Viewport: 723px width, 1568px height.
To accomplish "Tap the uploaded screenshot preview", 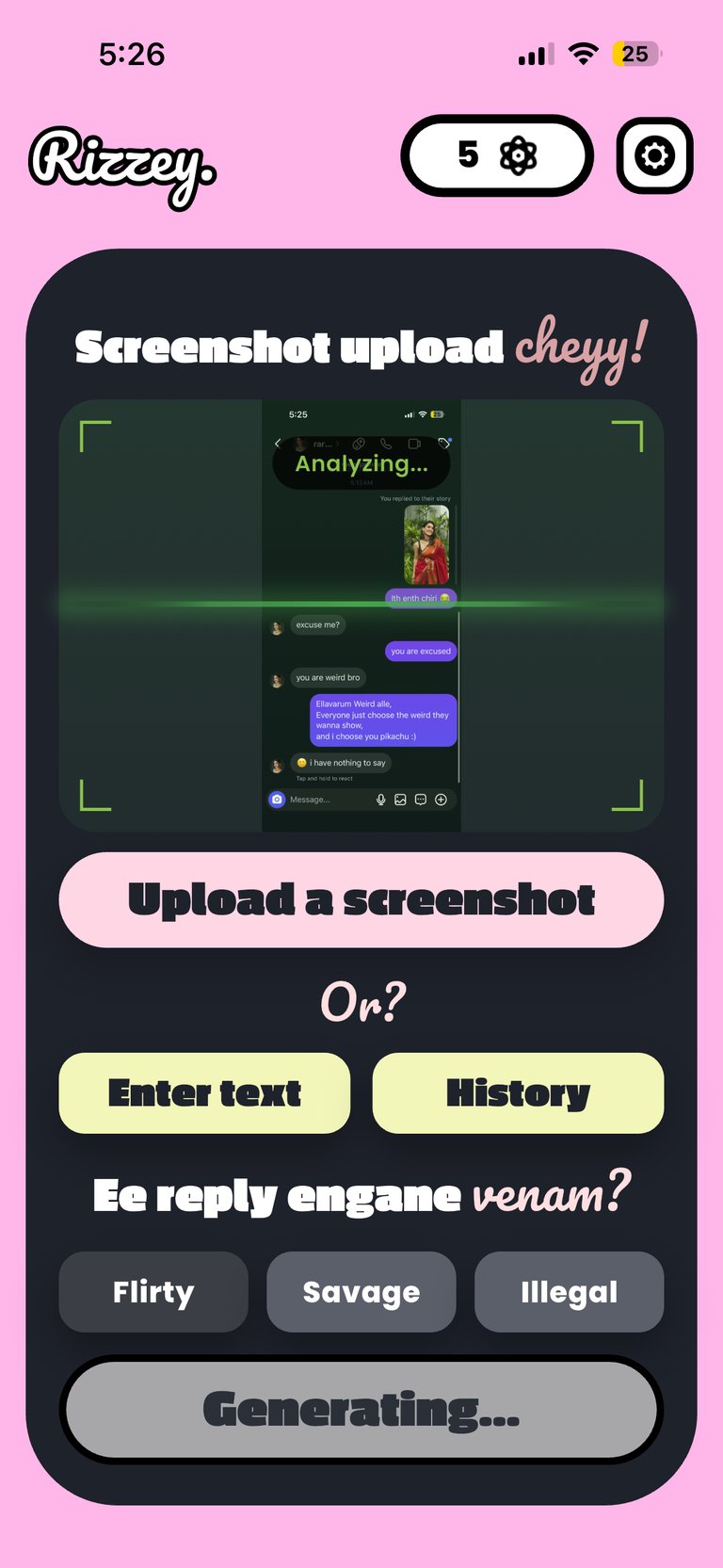I will pyautogui.click(x=361, y=616).
